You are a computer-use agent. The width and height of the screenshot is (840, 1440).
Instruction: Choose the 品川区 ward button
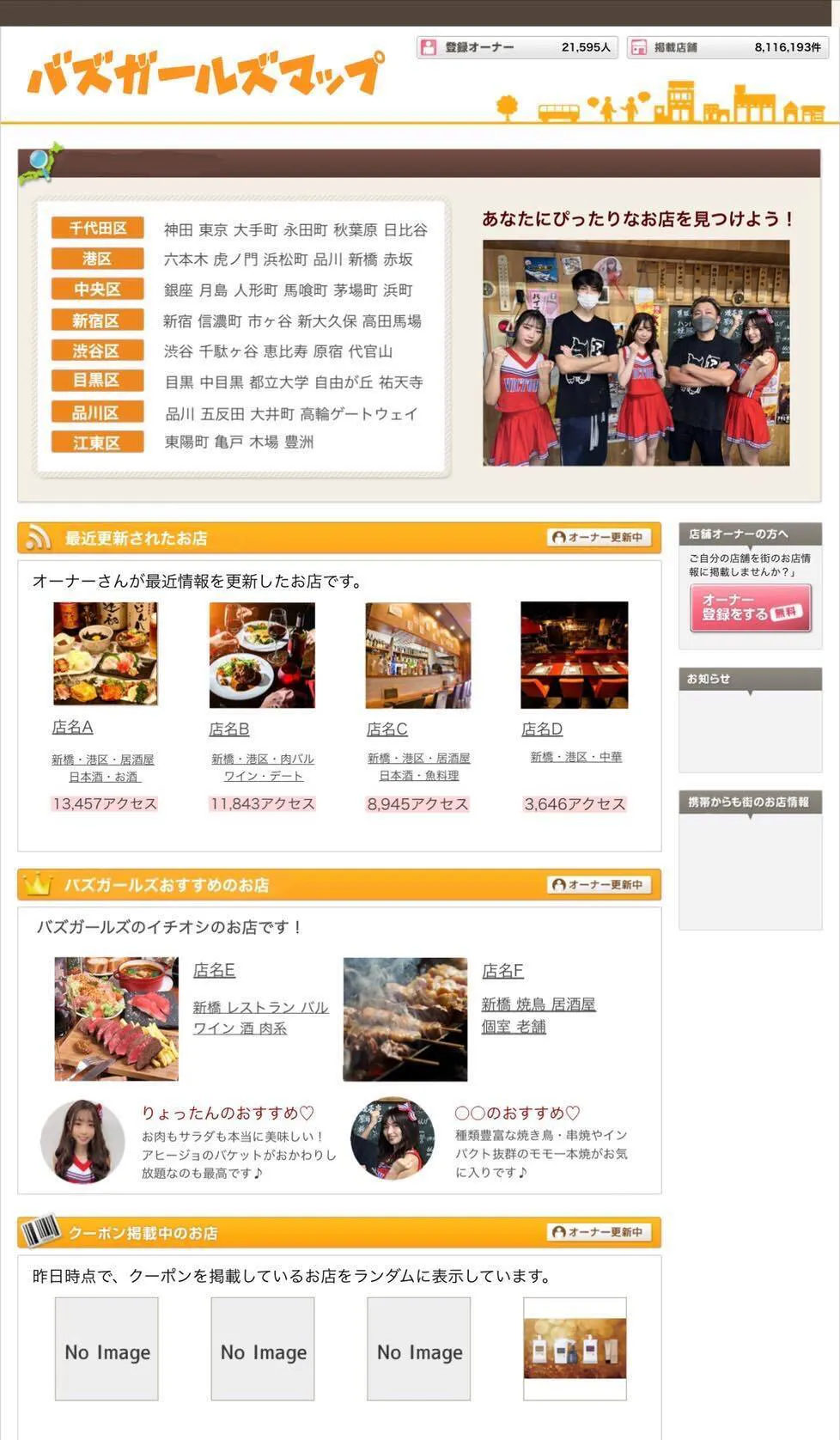tap(97, 412)
